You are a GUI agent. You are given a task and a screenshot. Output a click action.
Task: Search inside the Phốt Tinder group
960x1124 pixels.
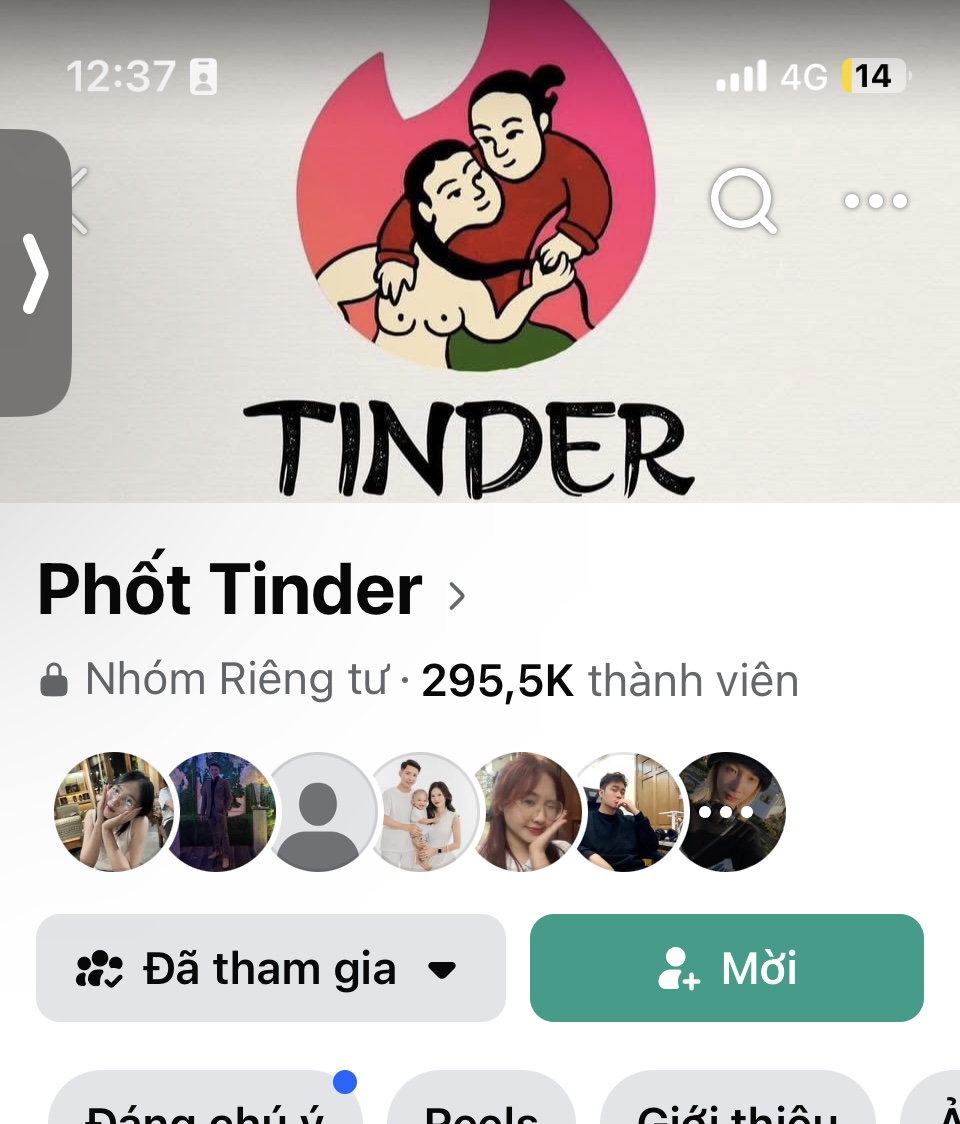pos(743,201)
